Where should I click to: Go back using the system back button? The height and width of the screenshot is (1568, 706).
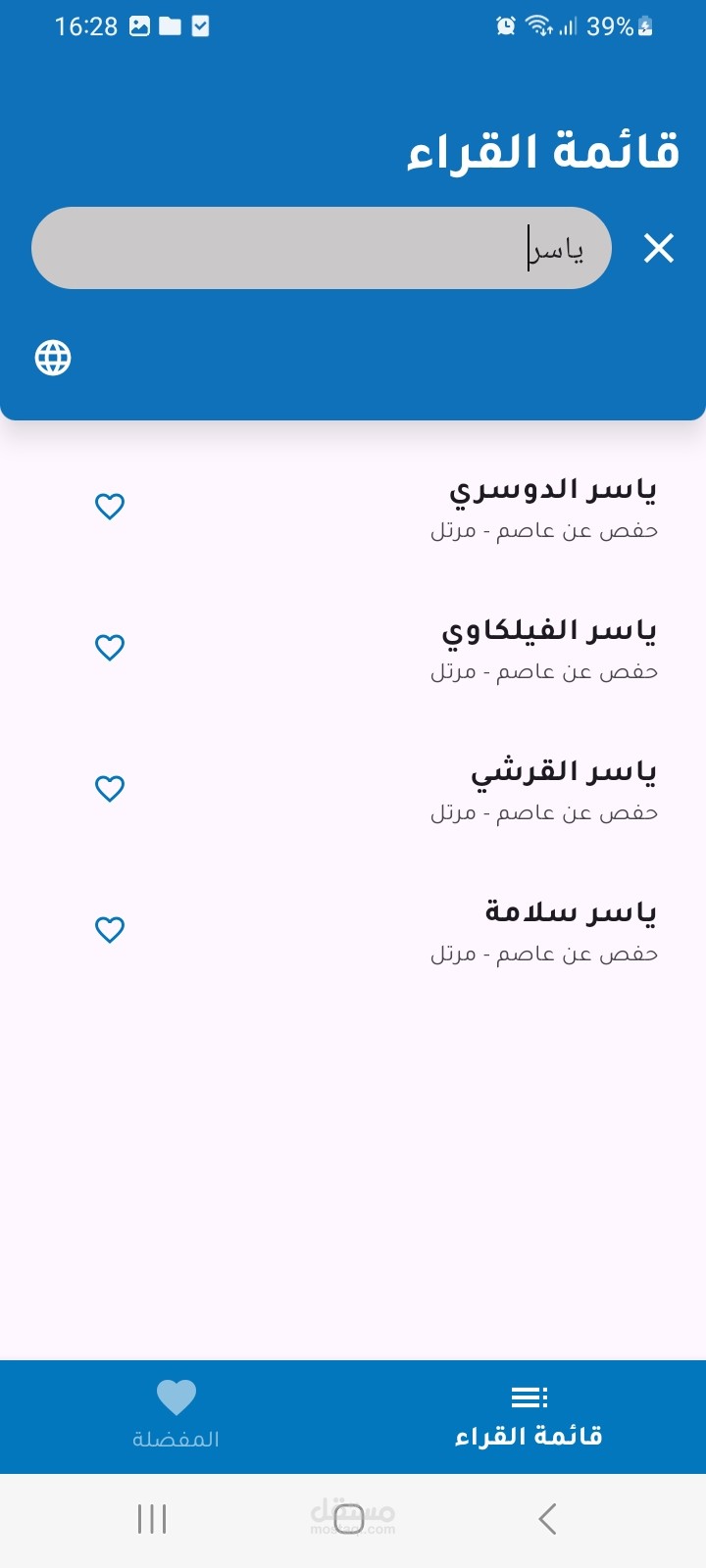(547, 1519)
